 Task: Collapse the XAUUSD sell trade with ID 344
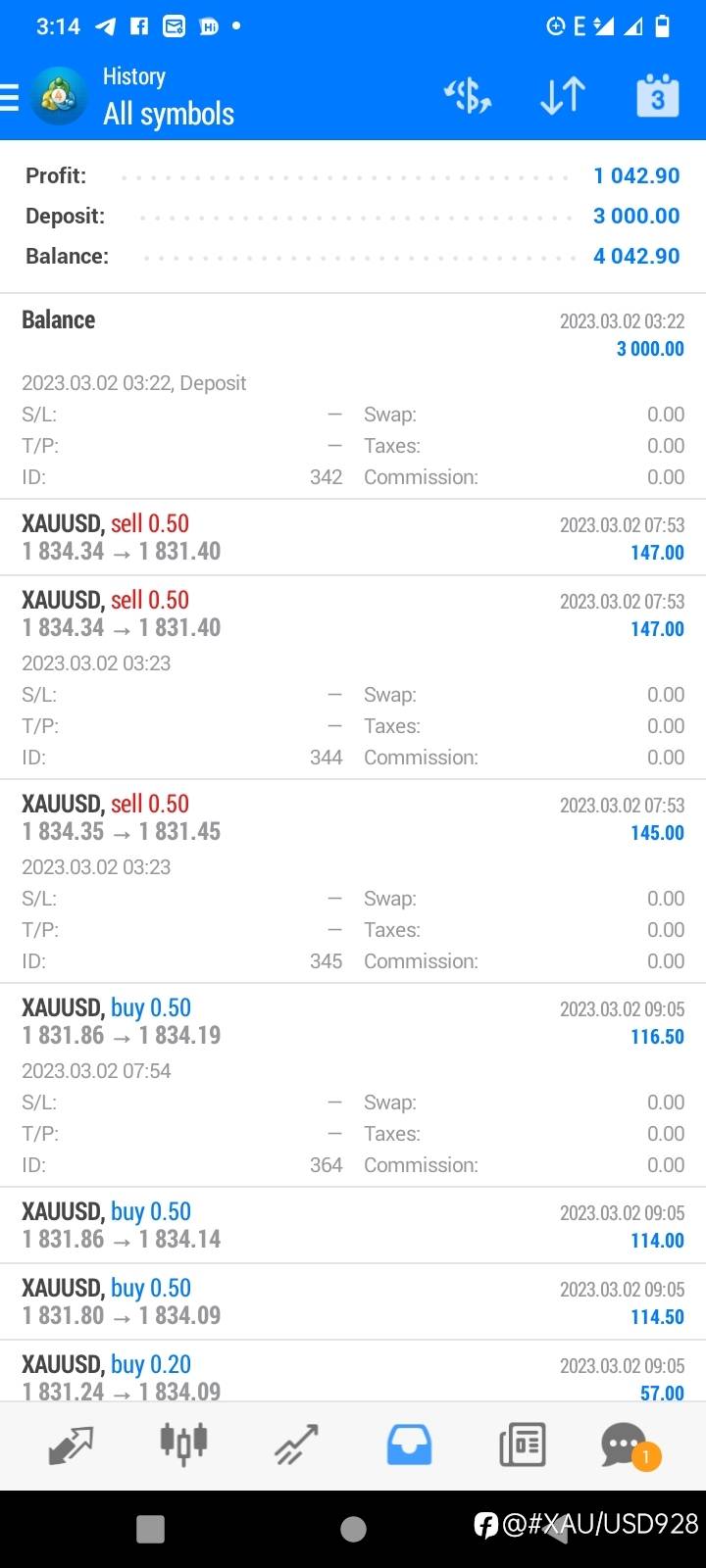(353, 678)
